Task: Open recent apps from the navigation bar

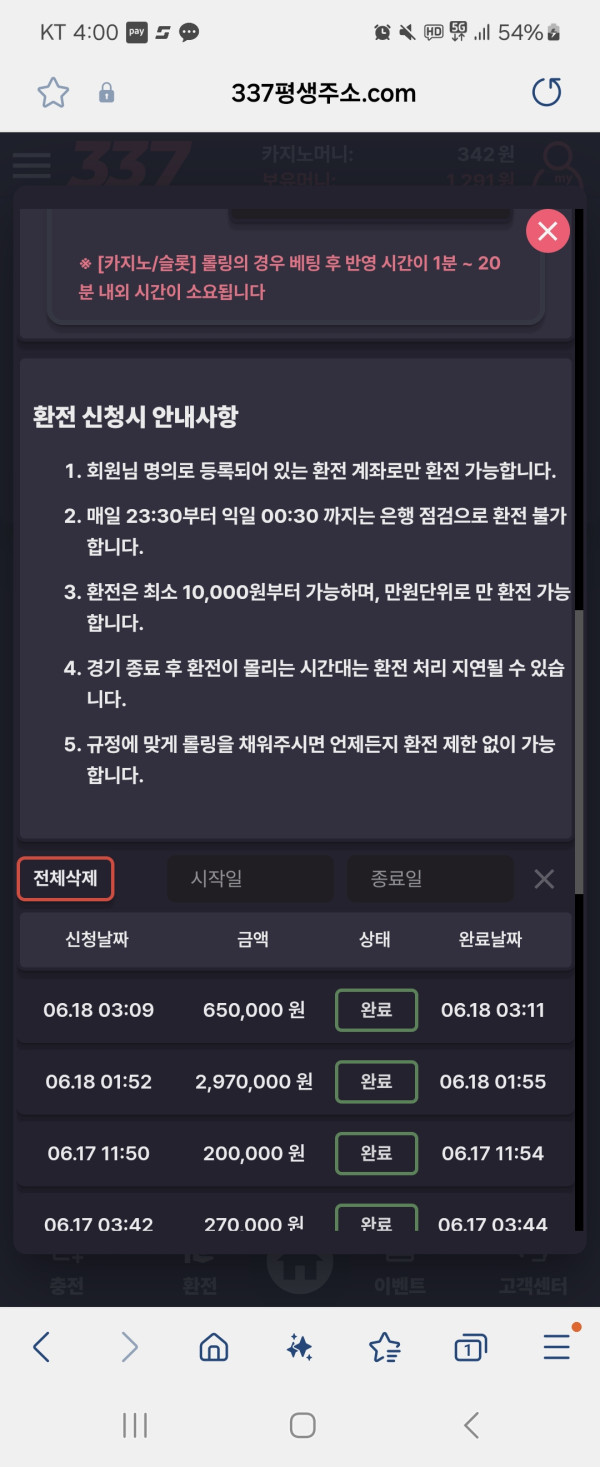Action: coord(134,1425)
